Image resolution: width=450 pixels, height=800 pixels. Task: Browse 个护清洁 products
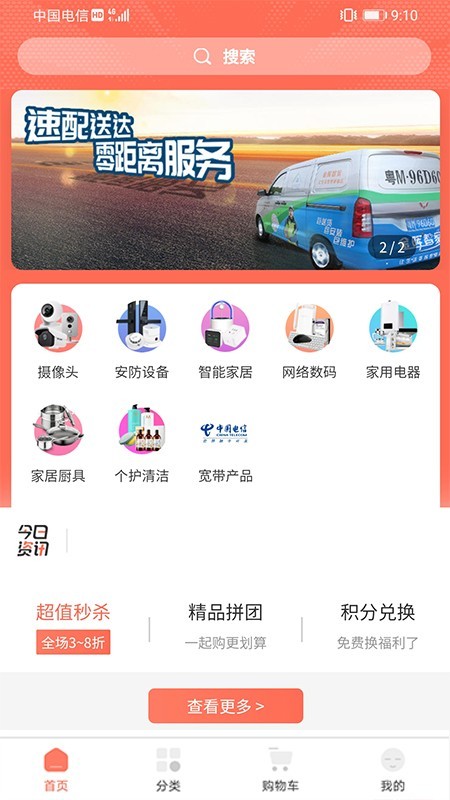click(142, 444)
